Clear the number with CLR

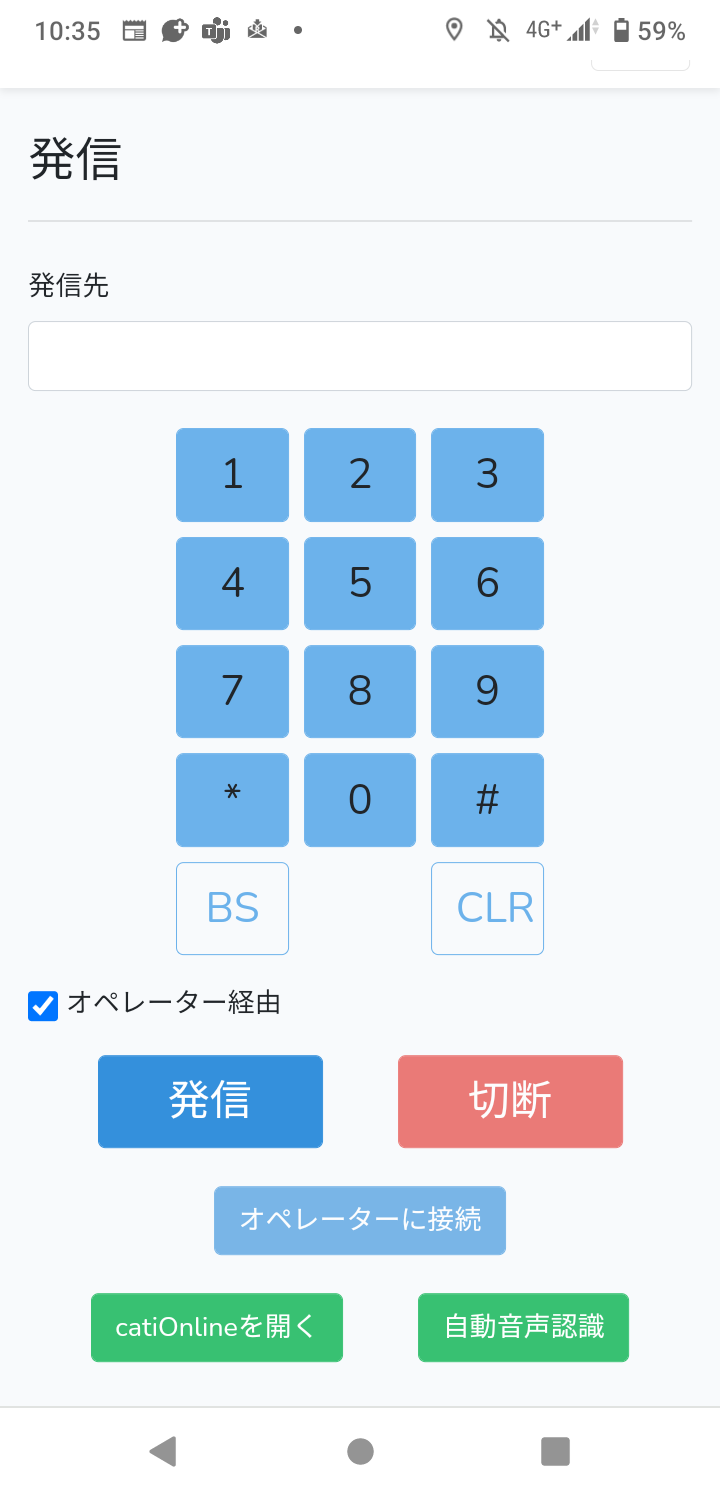click(487, 907)
